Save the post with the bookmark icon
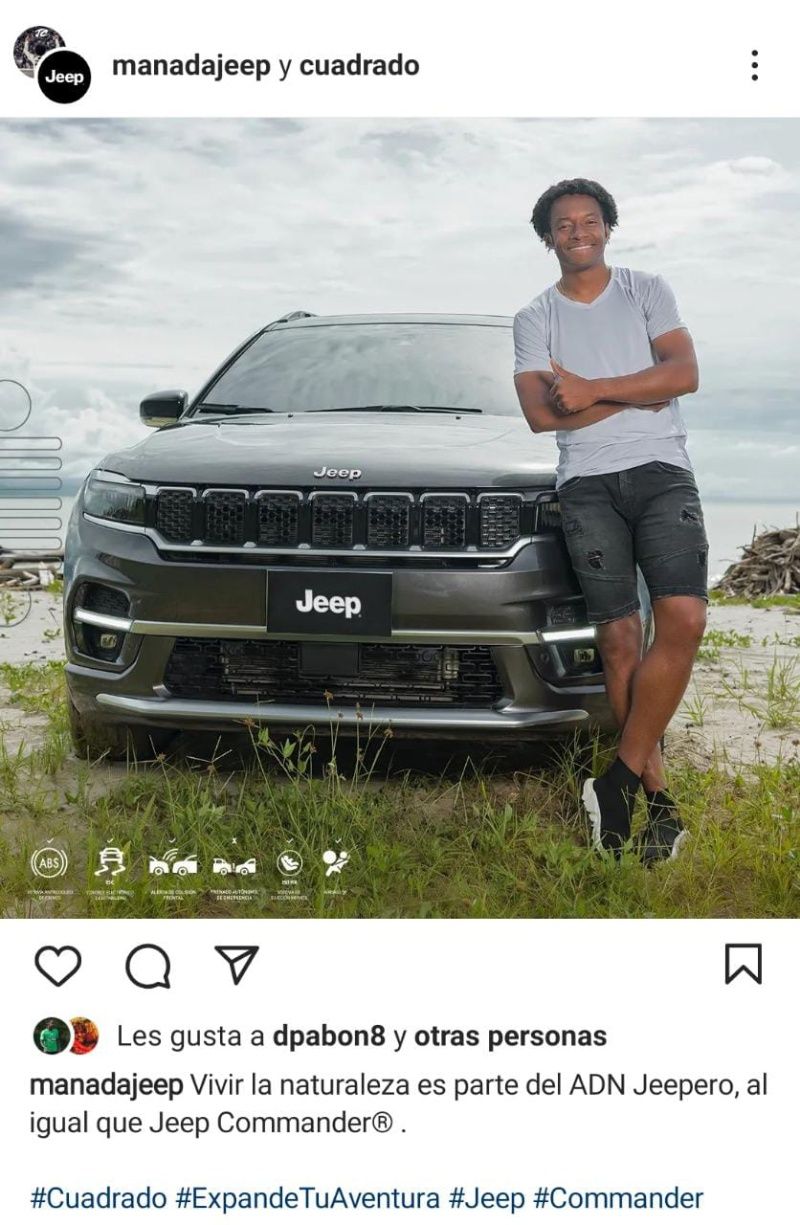Image resolution: width=800 pixels, height=1225 pixels. click(743, 964)
